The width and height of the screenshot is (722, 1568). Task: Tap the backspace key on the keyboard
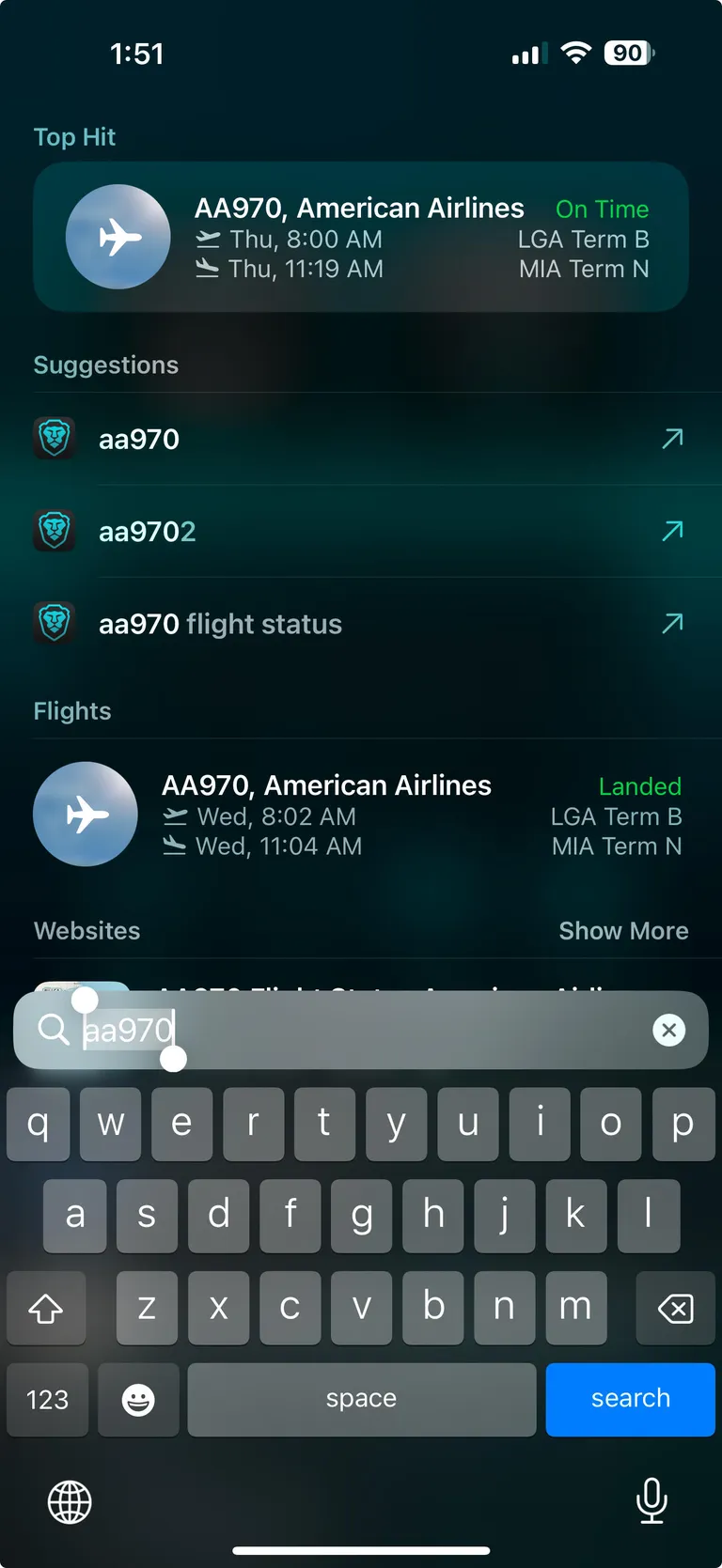point(674,1307)
